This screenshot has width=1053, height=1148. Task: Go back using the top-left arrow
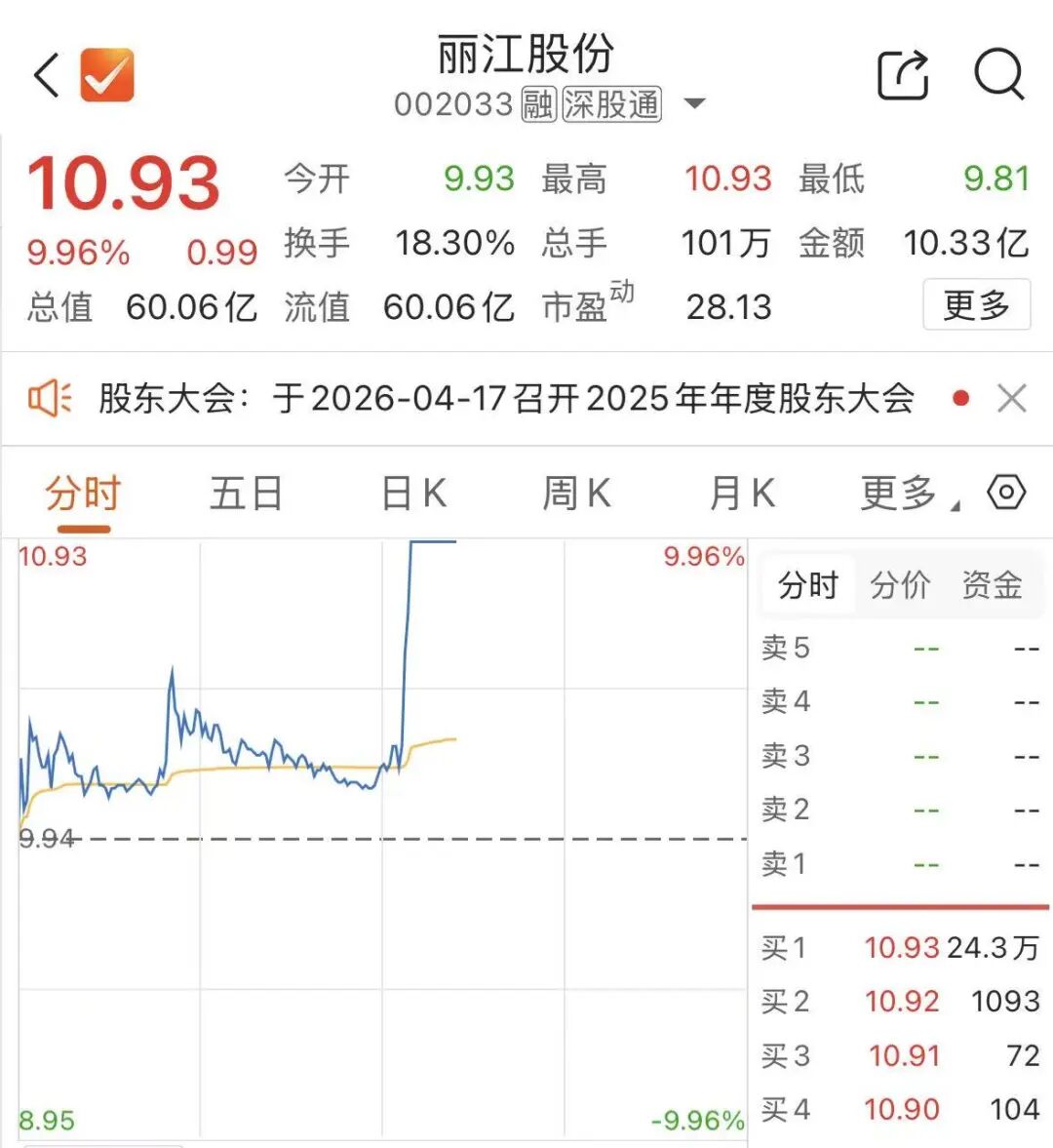[46, 76]
